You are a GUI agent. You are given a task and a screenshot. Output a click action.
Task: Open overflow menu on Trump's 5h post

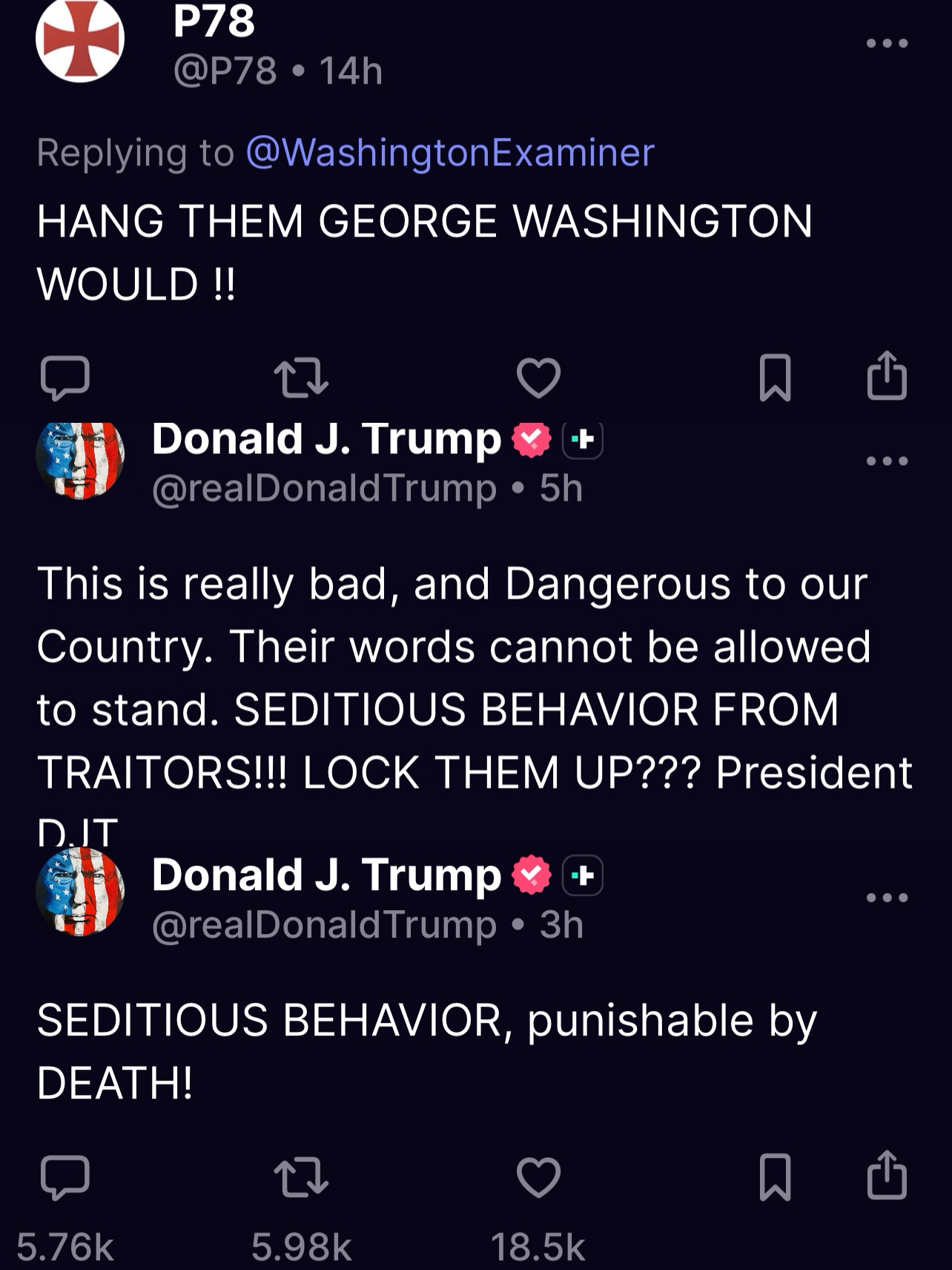[x=887, y=461]
